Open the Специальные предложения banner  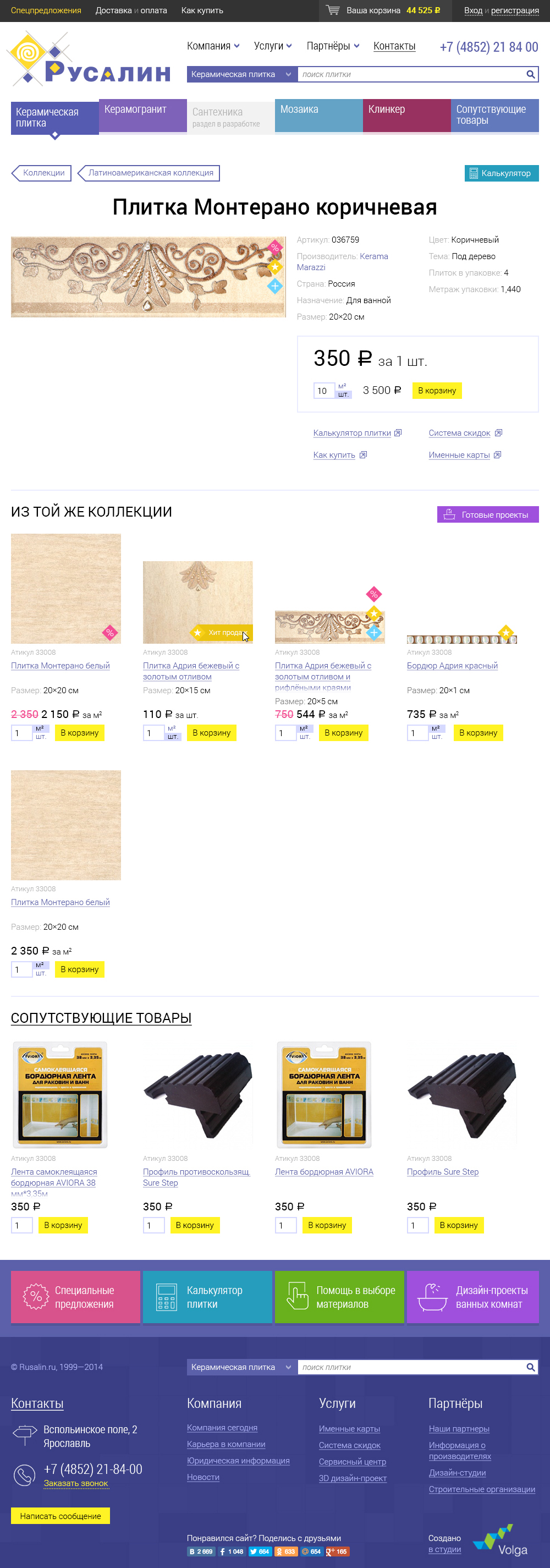75,1297
